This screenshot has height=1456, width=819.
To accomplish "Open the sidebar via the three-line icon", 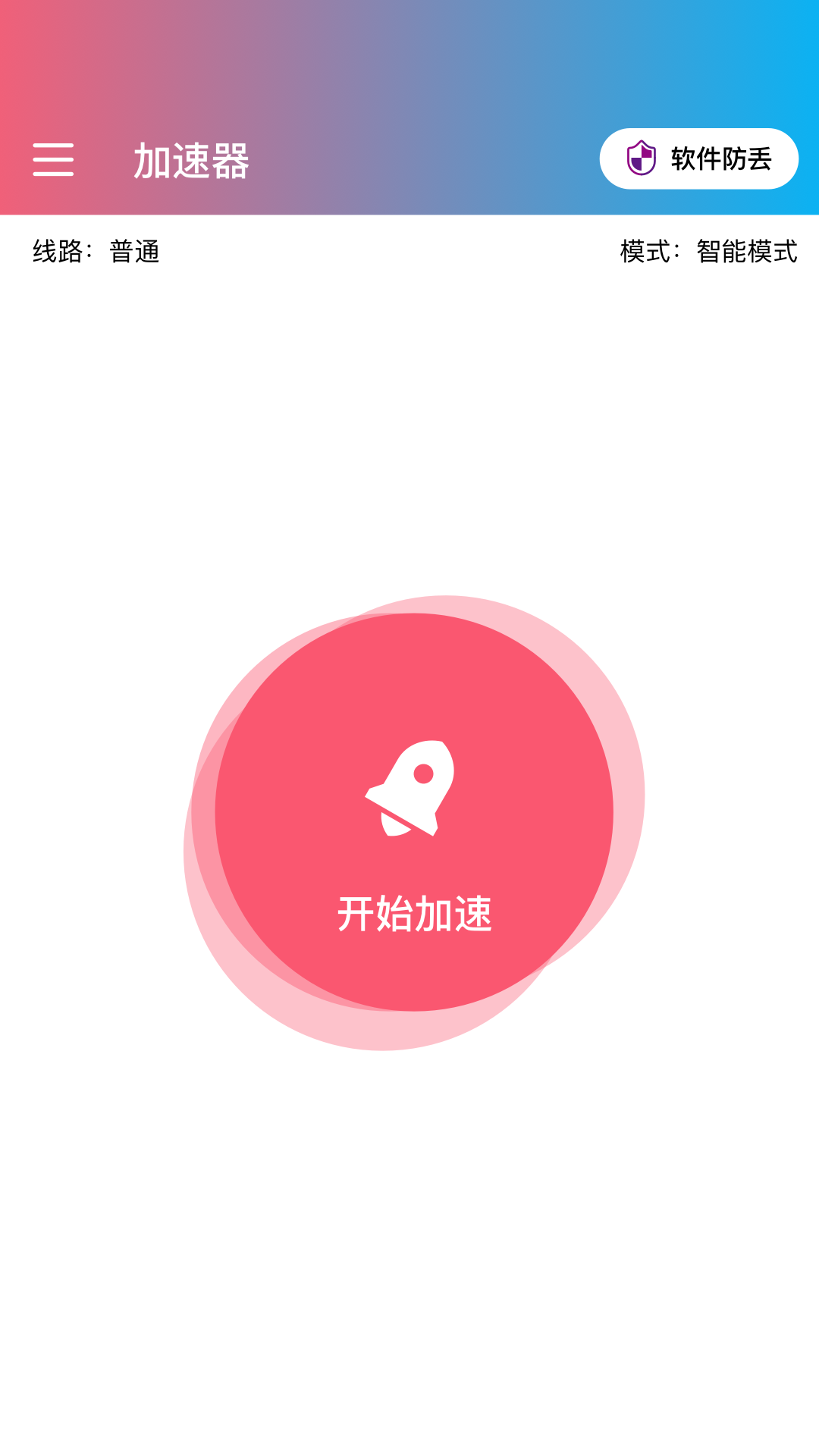I will click(x=54, y=159).
